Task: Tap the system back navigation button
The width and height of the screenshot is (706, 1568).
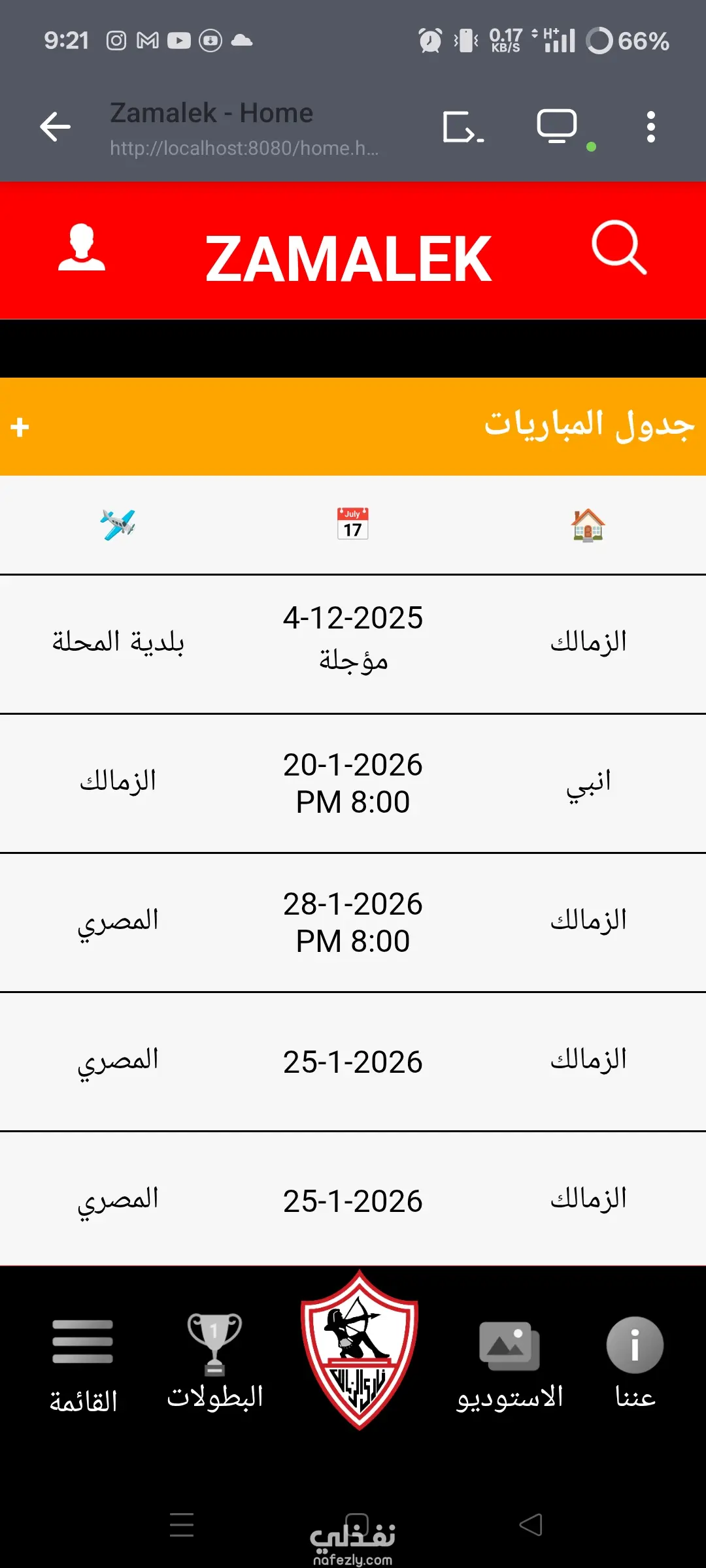Action: click(x=531, y=1525)
